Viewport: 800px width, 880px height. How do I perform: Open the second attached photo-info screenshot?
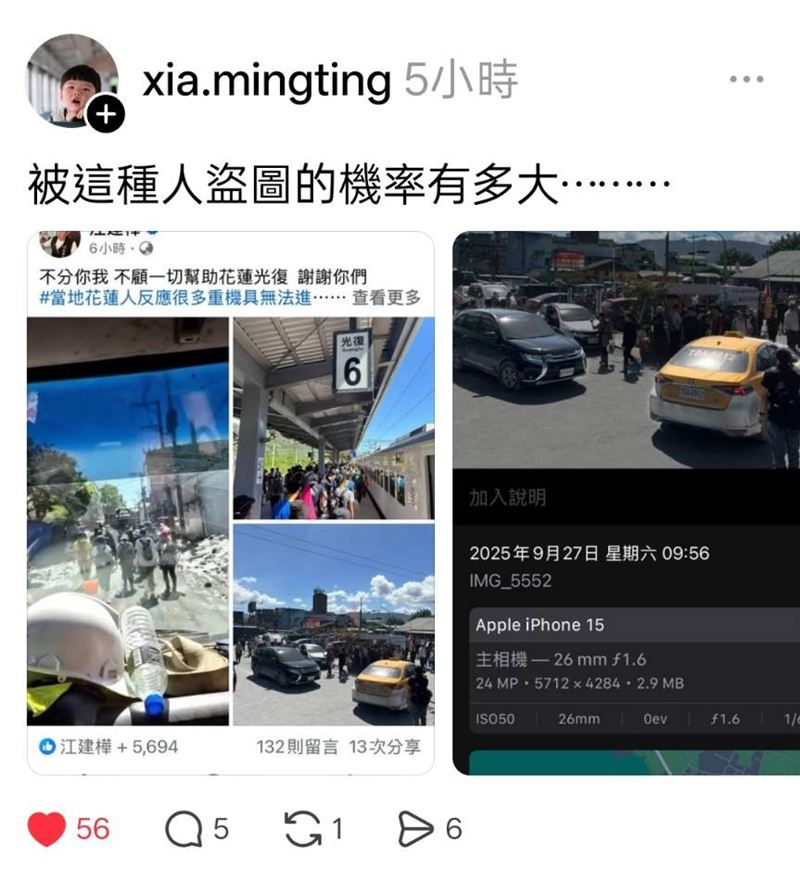(626, 502)
